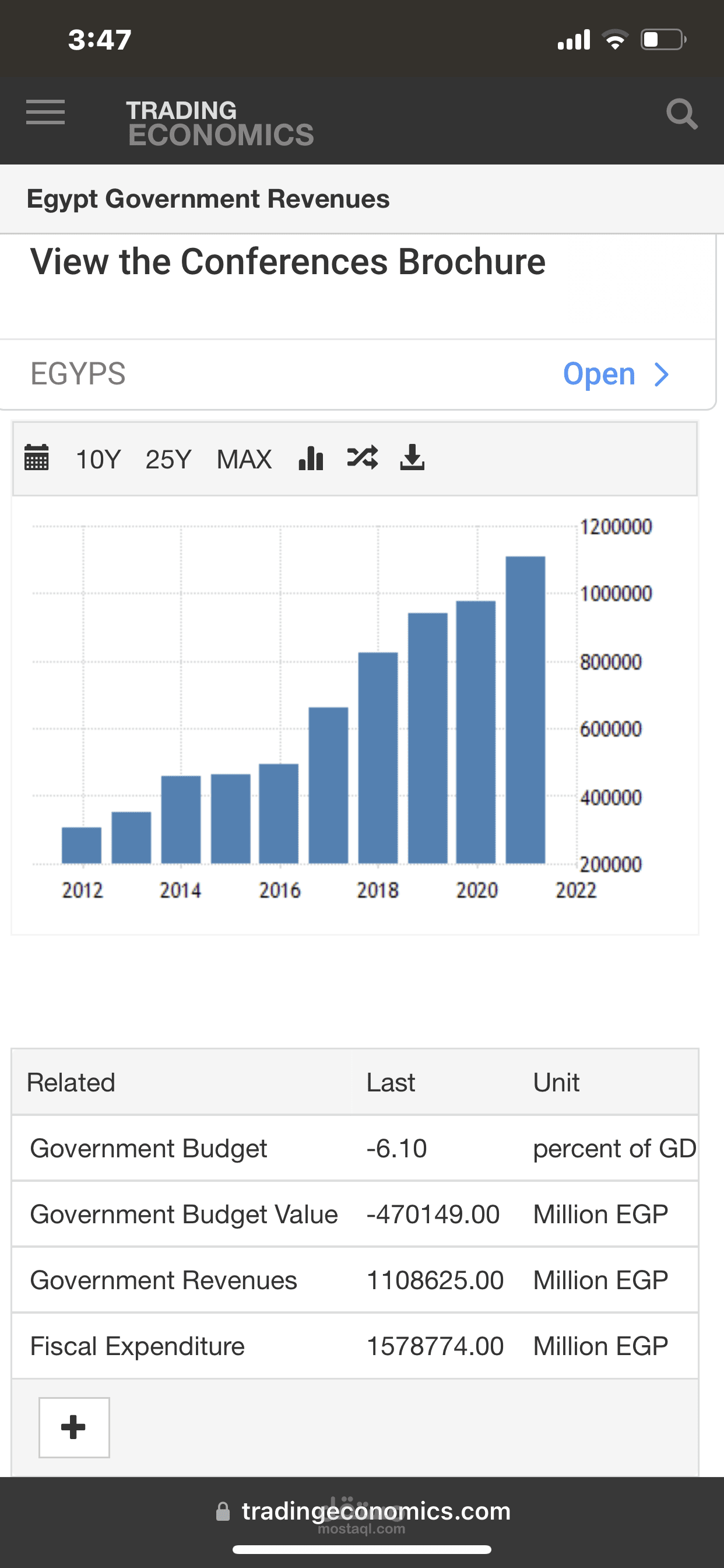
Task: Switch chart range to 25Y
Action: 168,460
